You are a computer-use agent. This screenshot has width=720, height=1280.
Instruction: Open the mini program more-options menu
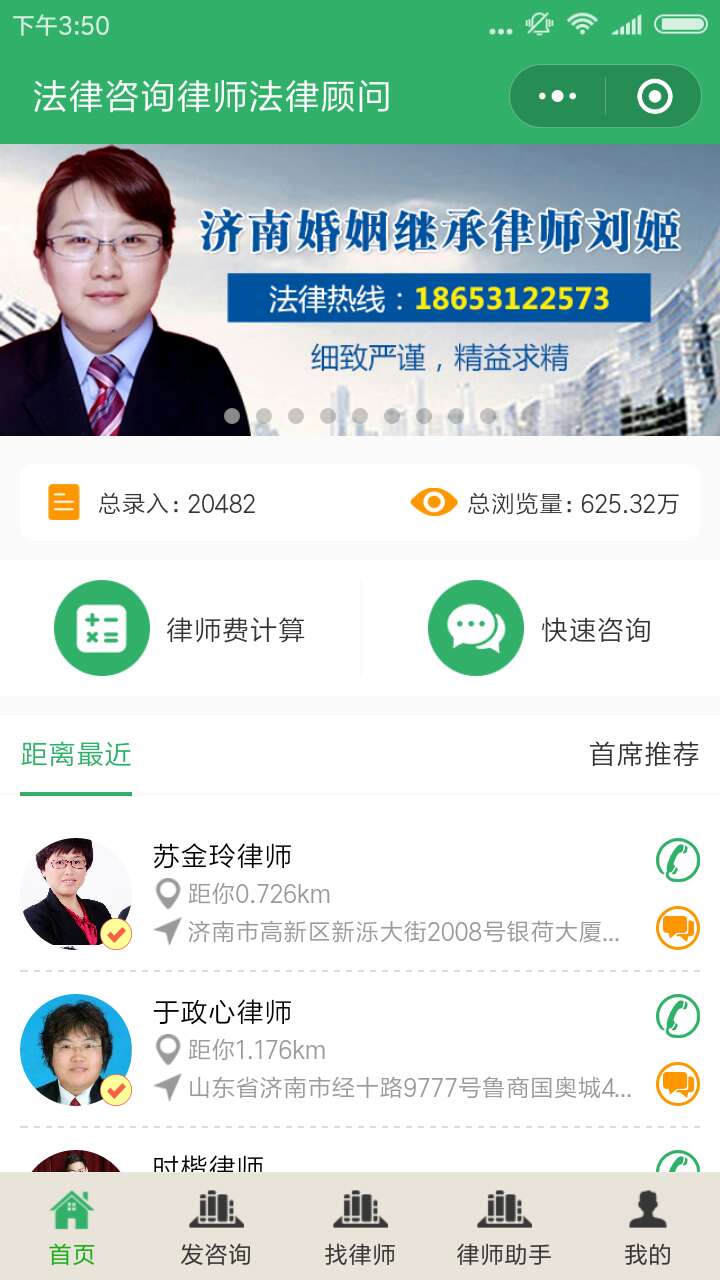pos(557,96)
